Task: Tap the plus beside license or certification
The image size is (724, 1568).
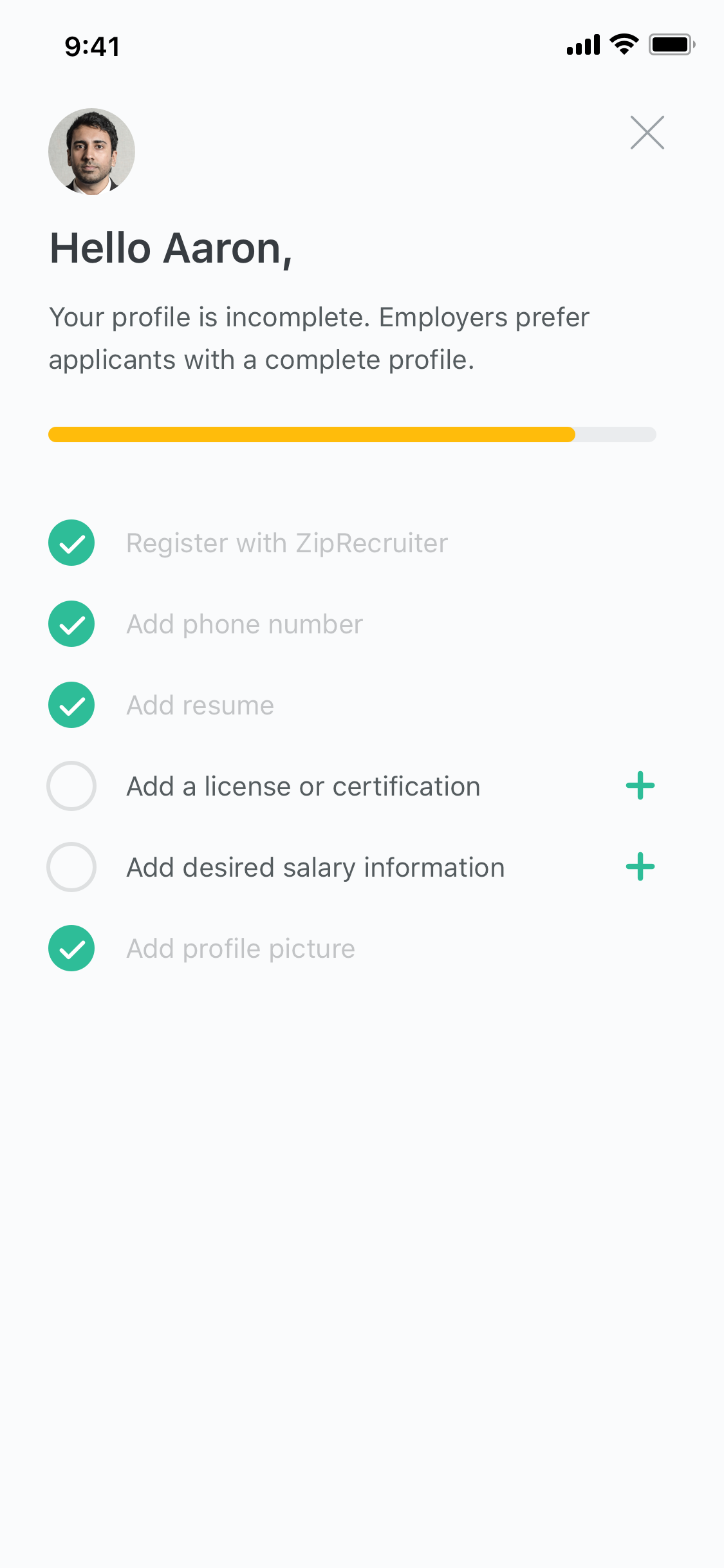Action: tap(640, 785)
